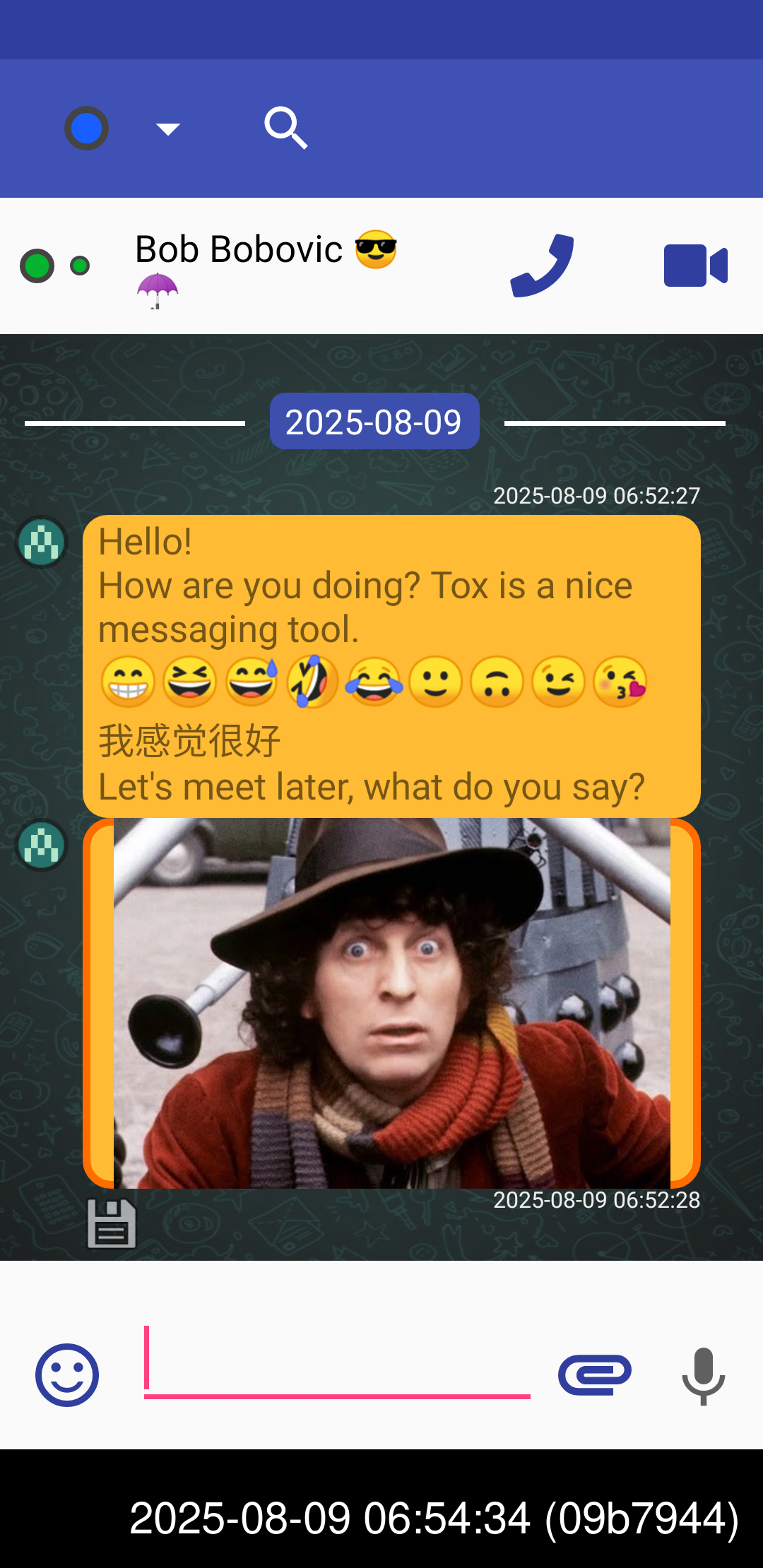Open search in the top bar
This screenshot has height=1568, width=763.
coord(285,128)
